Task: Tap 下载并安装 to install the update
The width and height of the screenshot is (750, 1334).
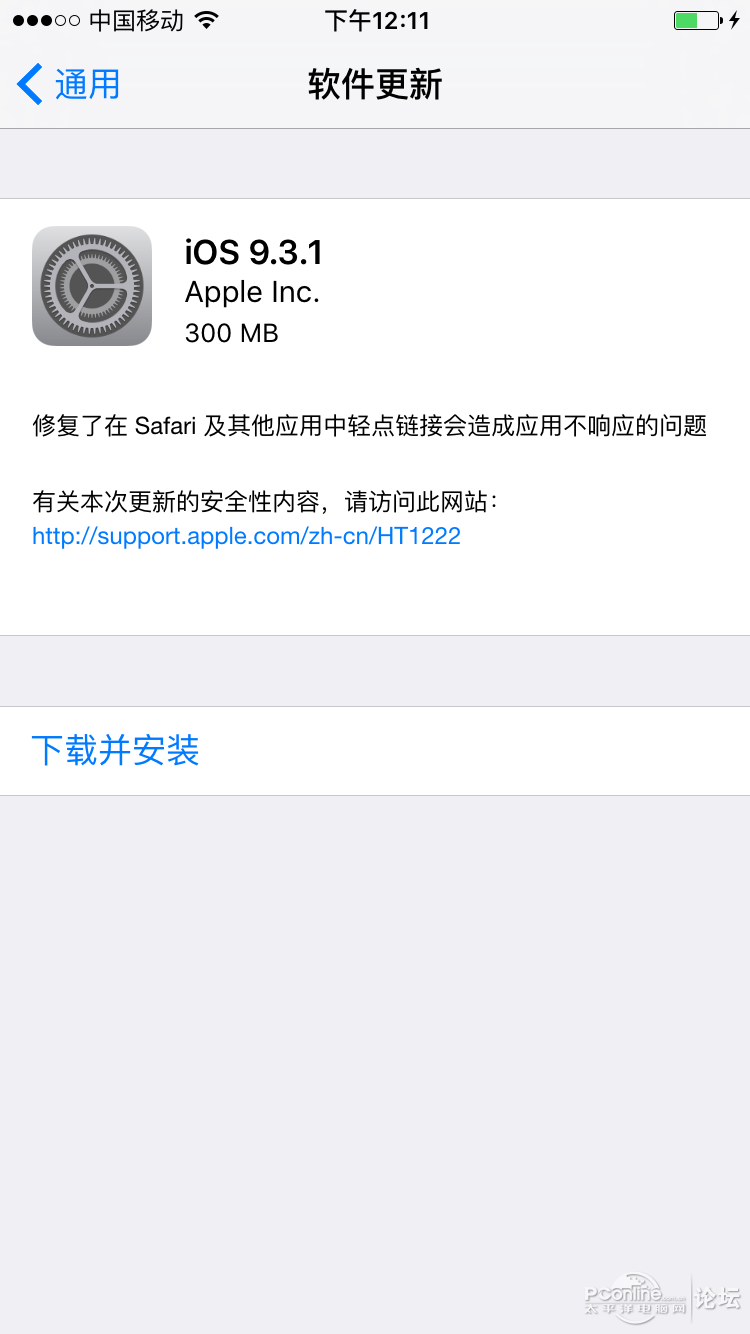Action: [116, 750]
